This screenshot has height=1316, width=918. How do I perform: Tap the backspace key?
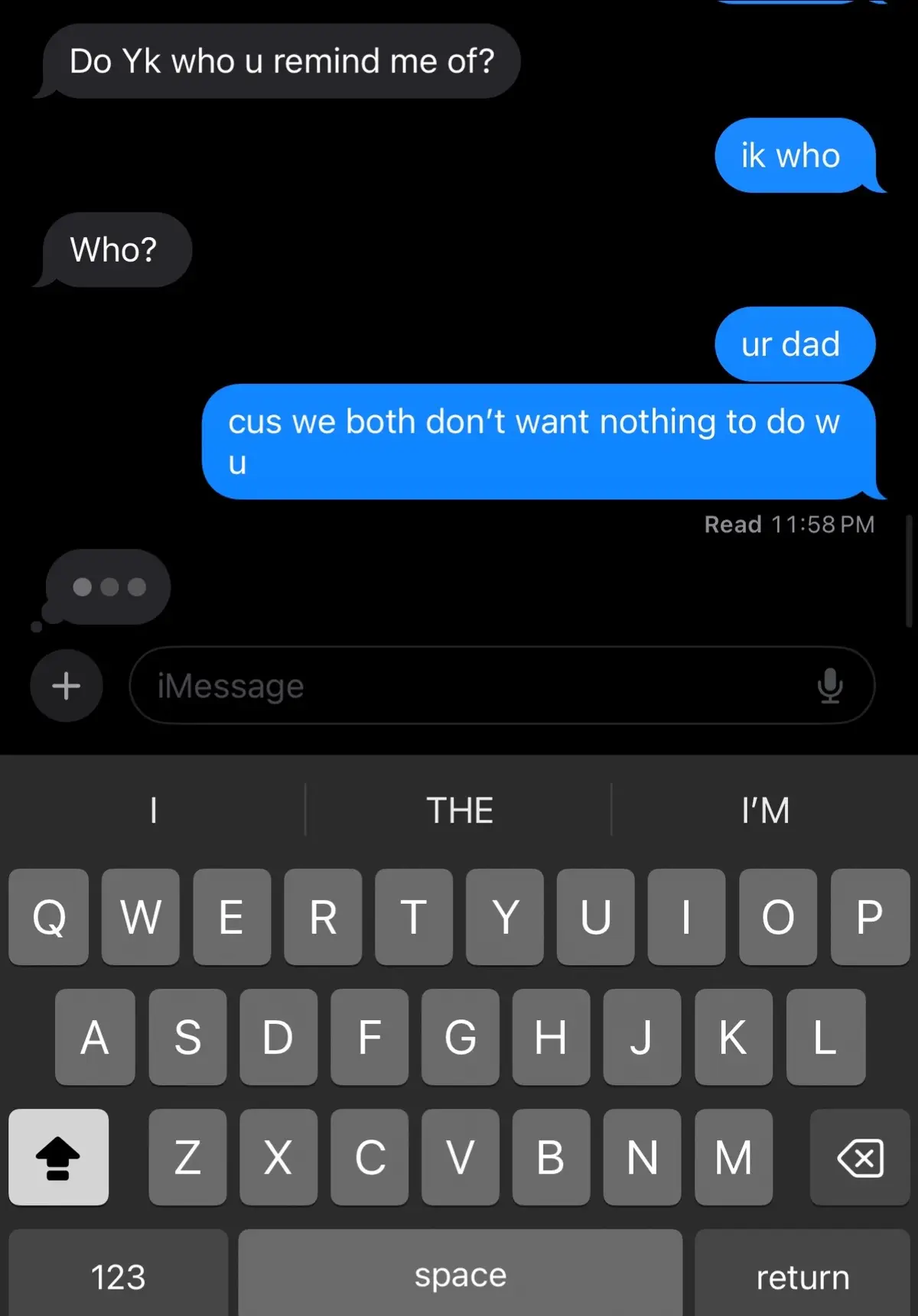point(860,1157)
